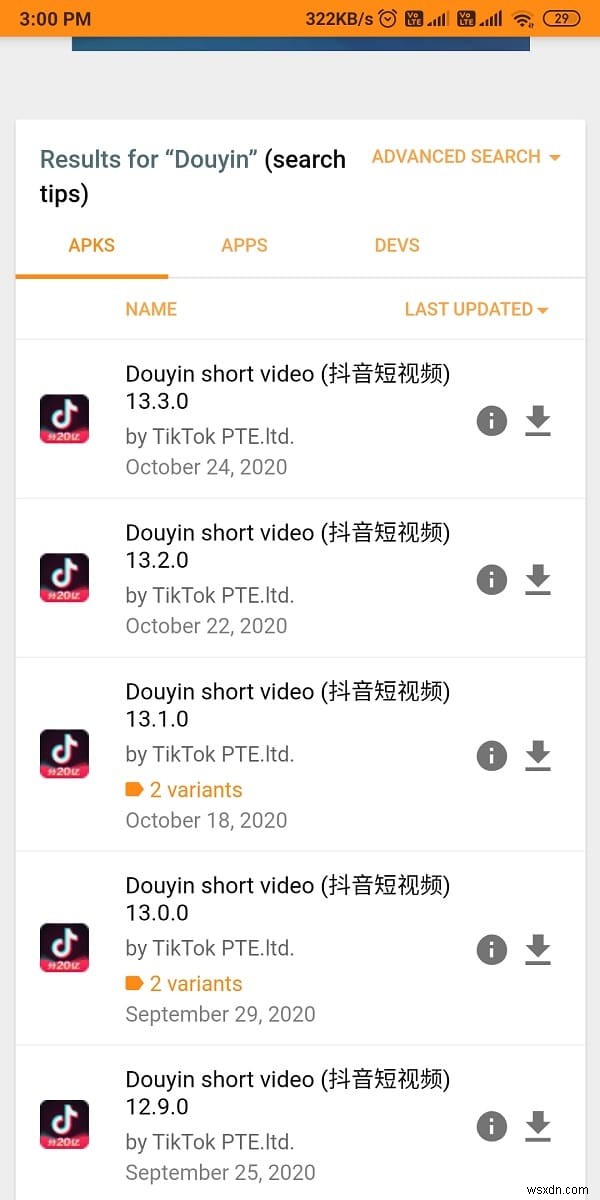600x1200 pixels.
Task: Show info for Douyin version 13.3.0
Action: click(x=492, y=421)
